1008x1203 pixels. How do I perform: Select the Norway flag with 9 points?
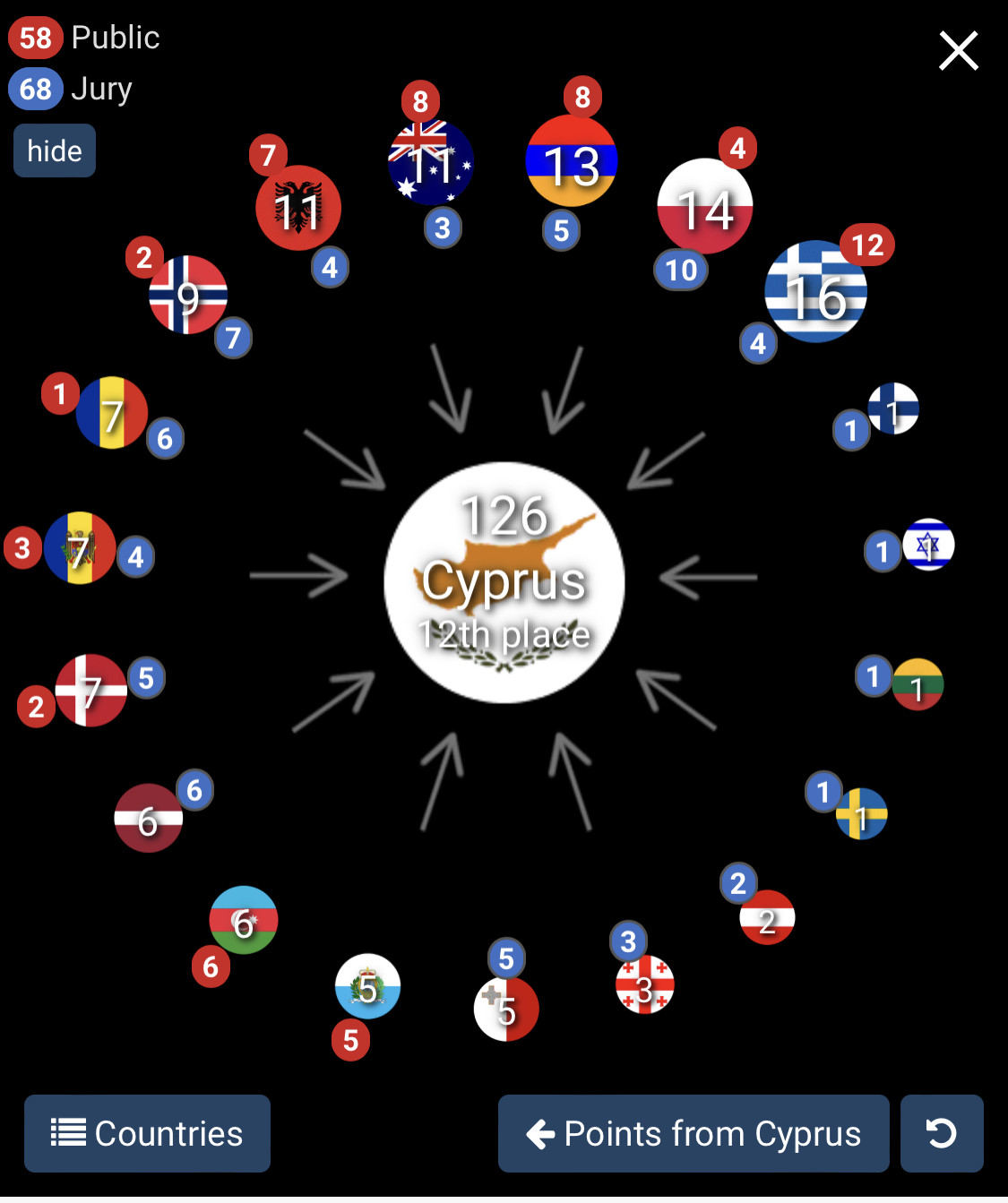pyautogui.click(x=188, y=295)
